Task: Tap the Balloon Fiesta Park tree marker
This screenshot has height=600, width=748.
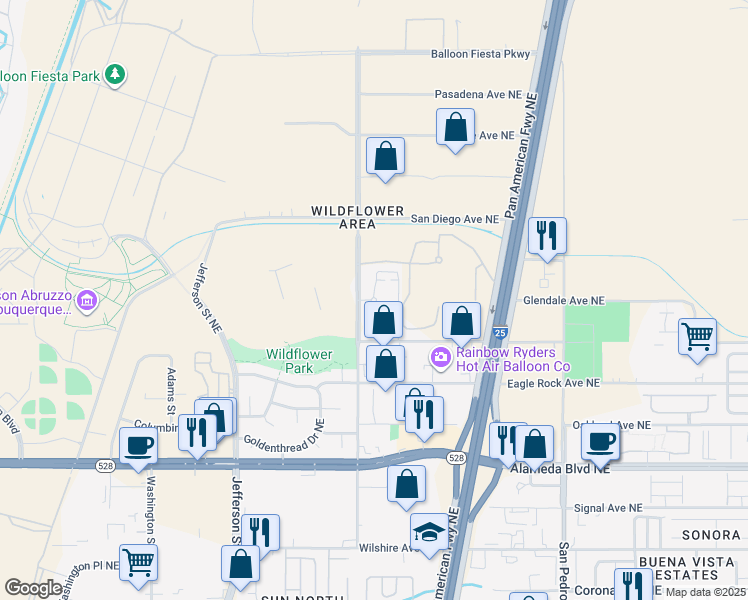Action: click(116, 74)
